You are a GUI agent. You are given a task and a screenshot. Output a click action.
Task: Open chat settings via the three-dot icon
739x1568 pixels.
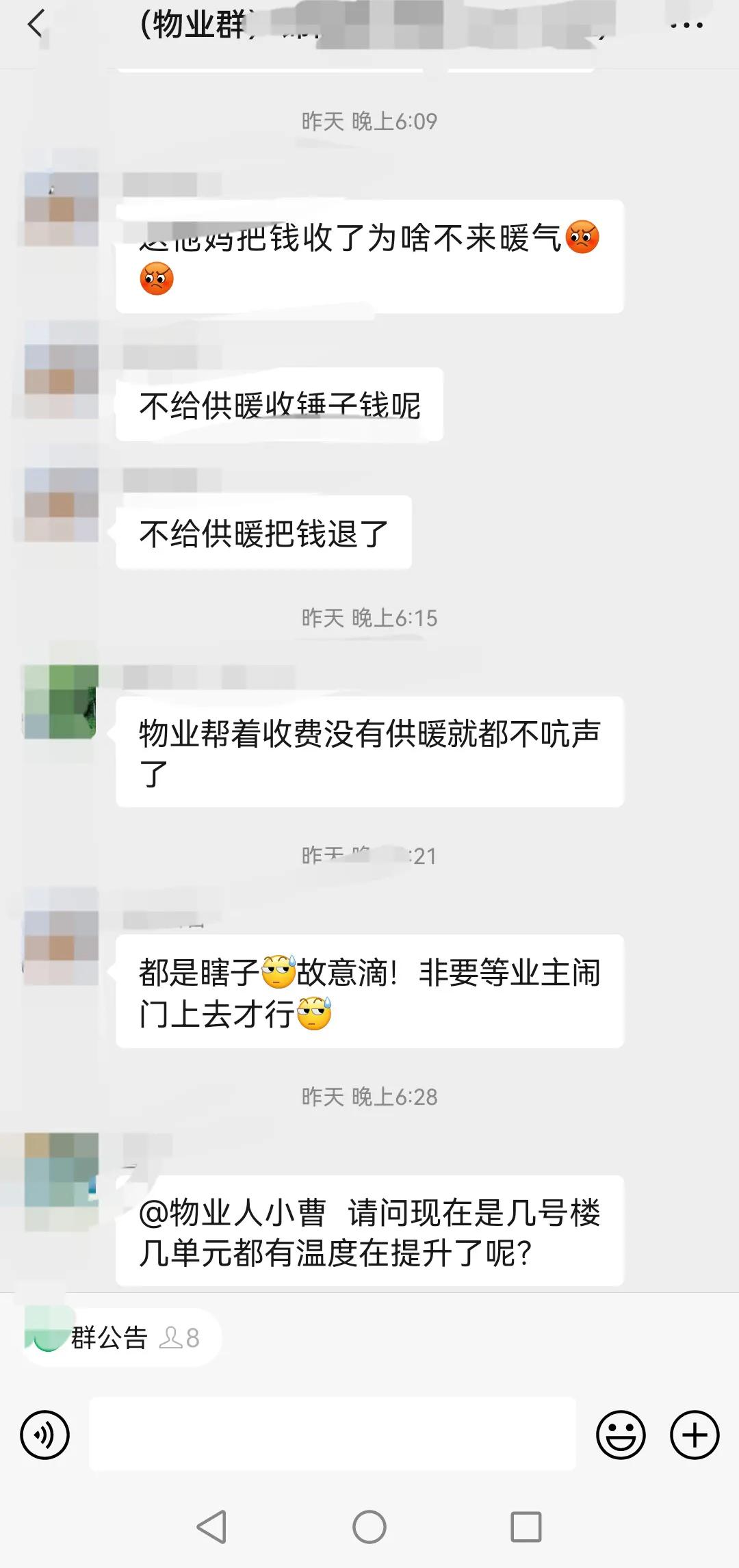pyautogui.click(x=686, y=25)
